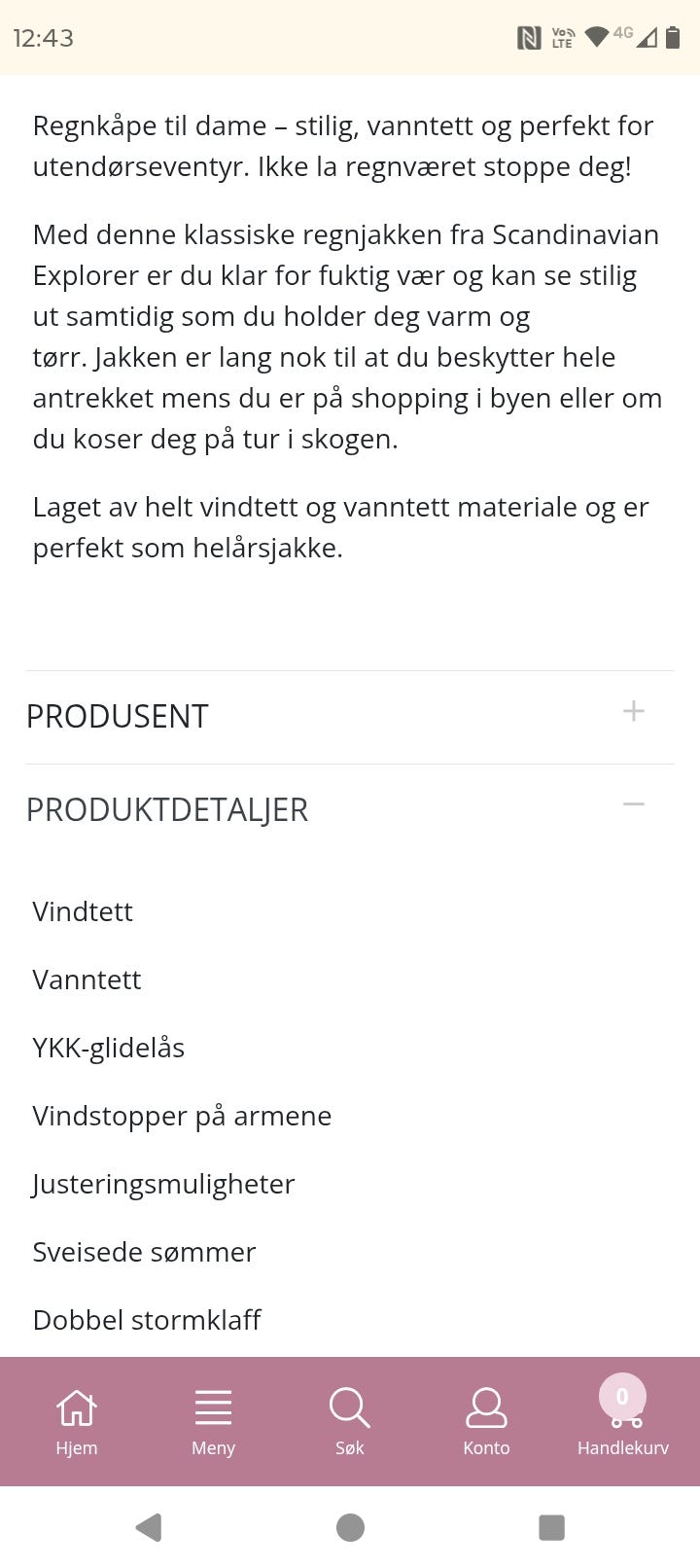Open the Konto profile icon
The image size is (700, 1568).
[486, 1406]
